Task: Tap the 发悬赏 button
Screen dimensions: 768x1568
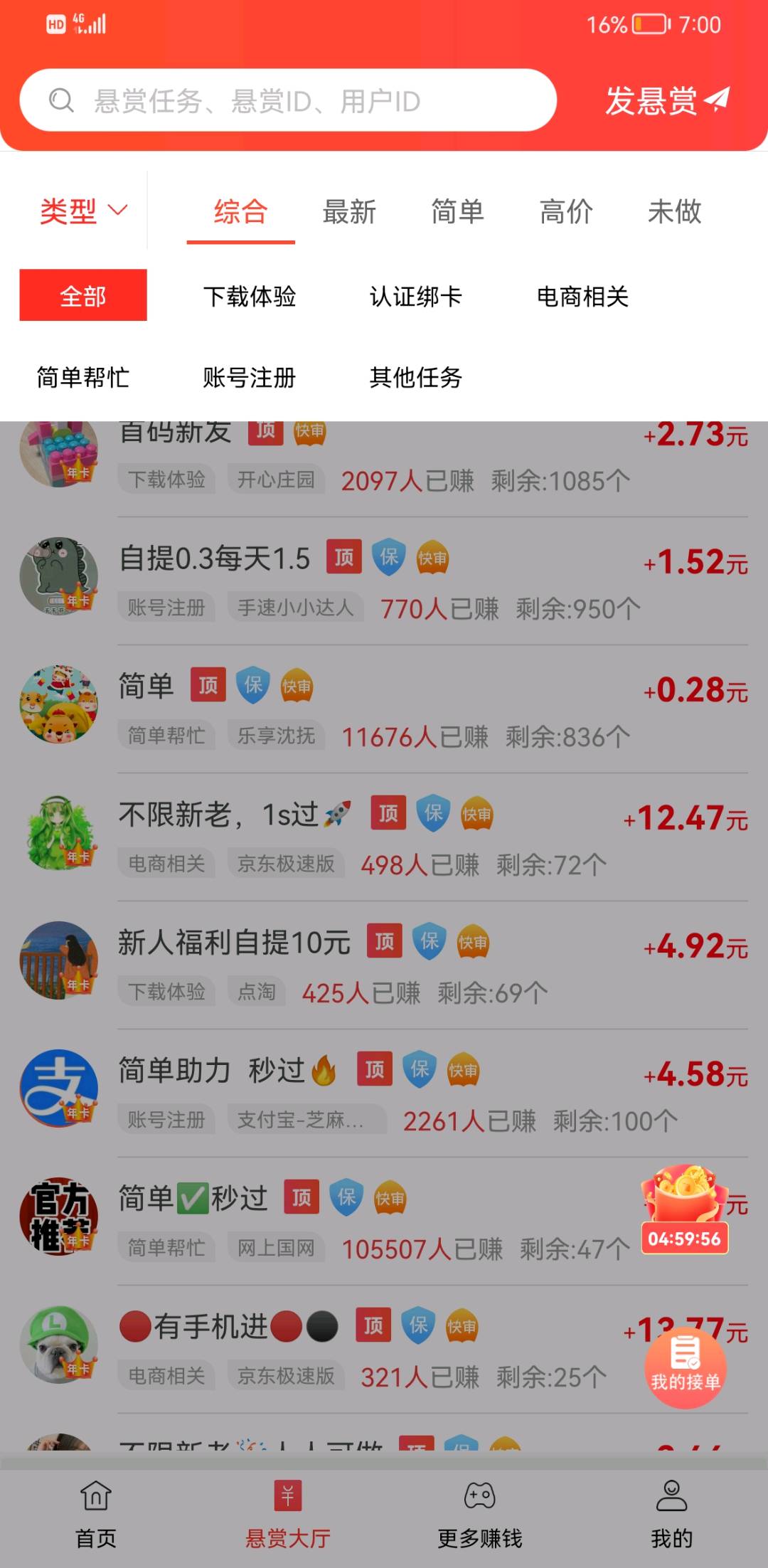Action: pyautogui.click(x=666, y=100)
